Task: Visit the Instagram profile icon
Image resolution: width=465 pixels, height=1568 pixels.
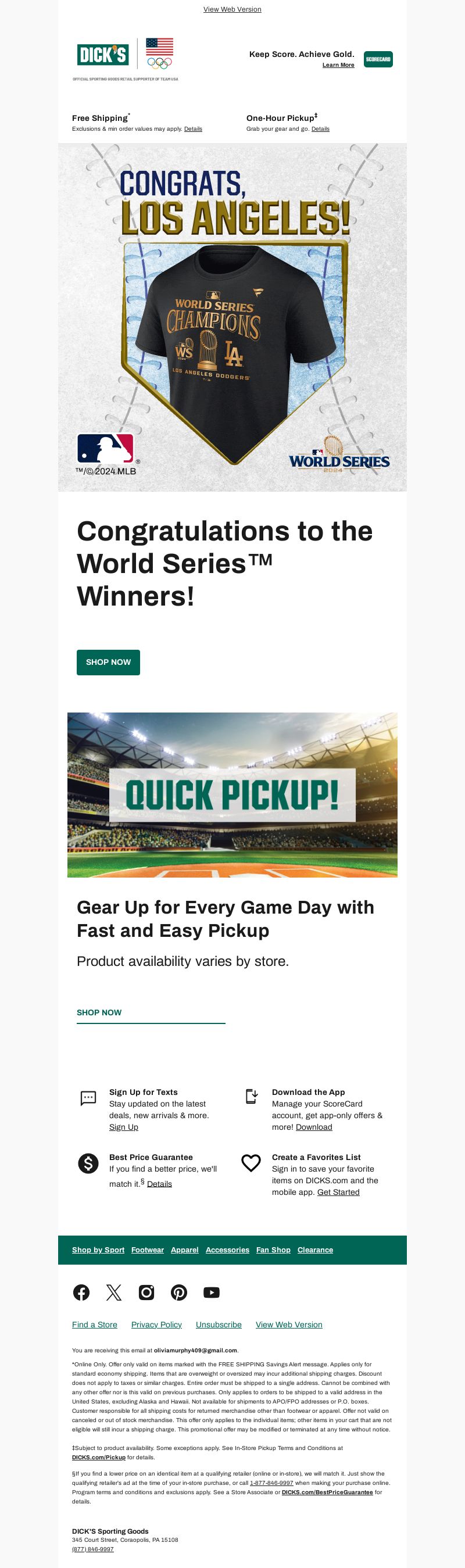Action: [x=146, y=1293]
